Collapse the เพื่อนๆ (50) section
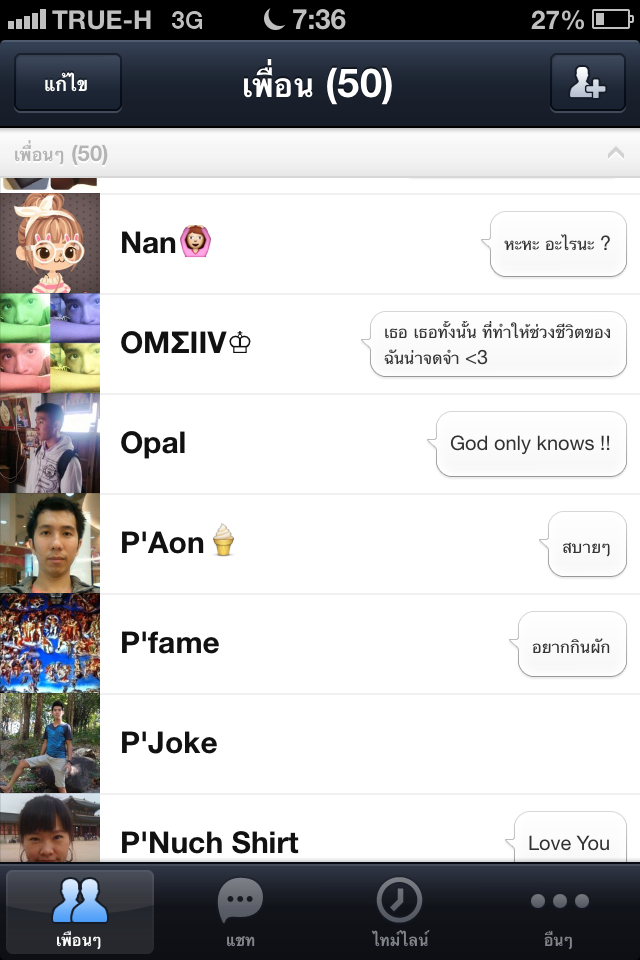The width and height of the screenshot is (640, 960). tap(615, 153)
